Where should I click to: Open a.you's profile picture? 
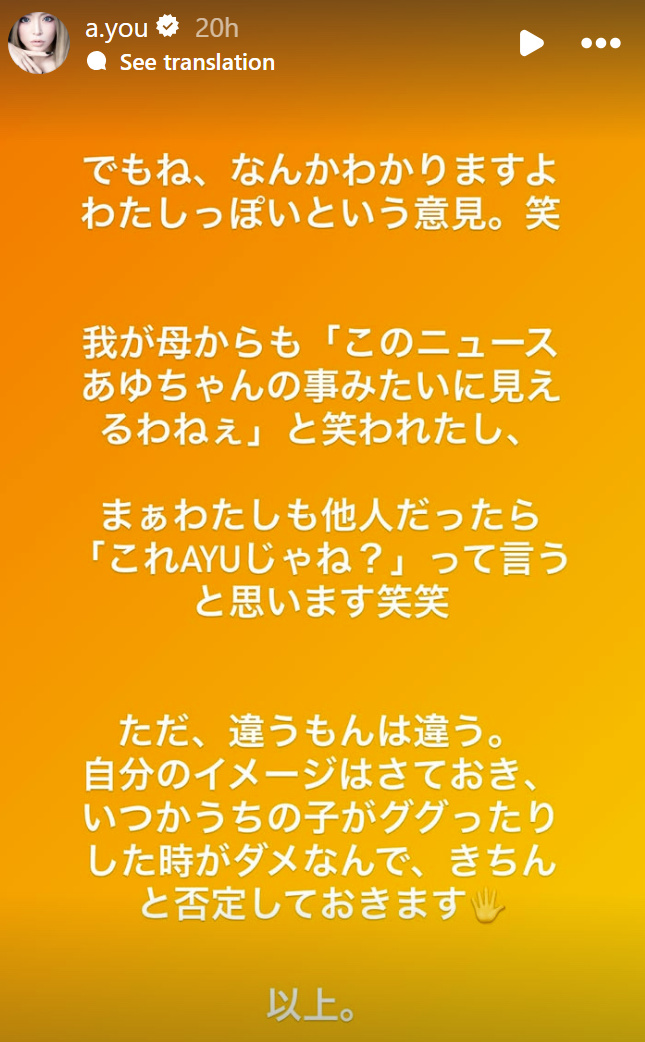pos(38,43)
